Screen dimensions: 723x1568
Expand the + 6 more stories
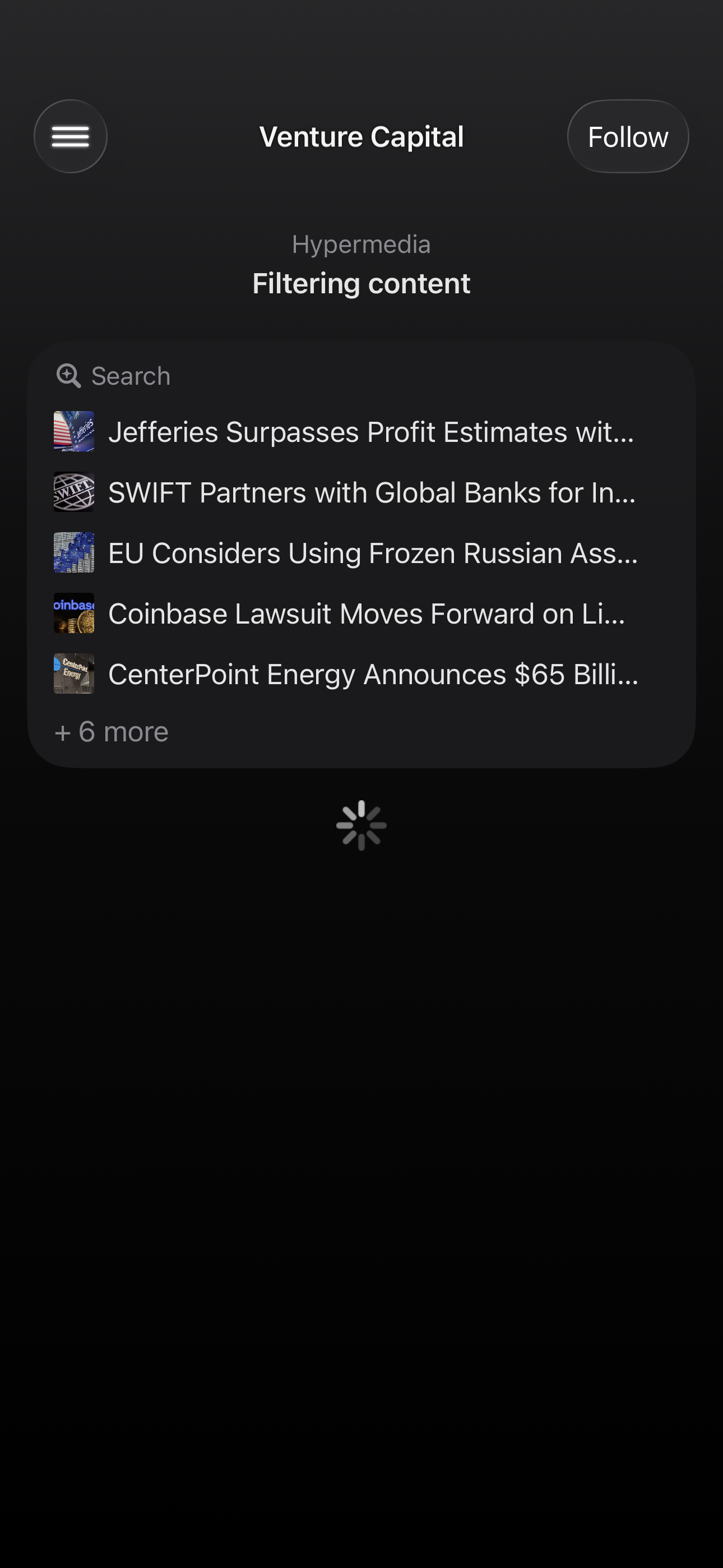click(112, 732)
